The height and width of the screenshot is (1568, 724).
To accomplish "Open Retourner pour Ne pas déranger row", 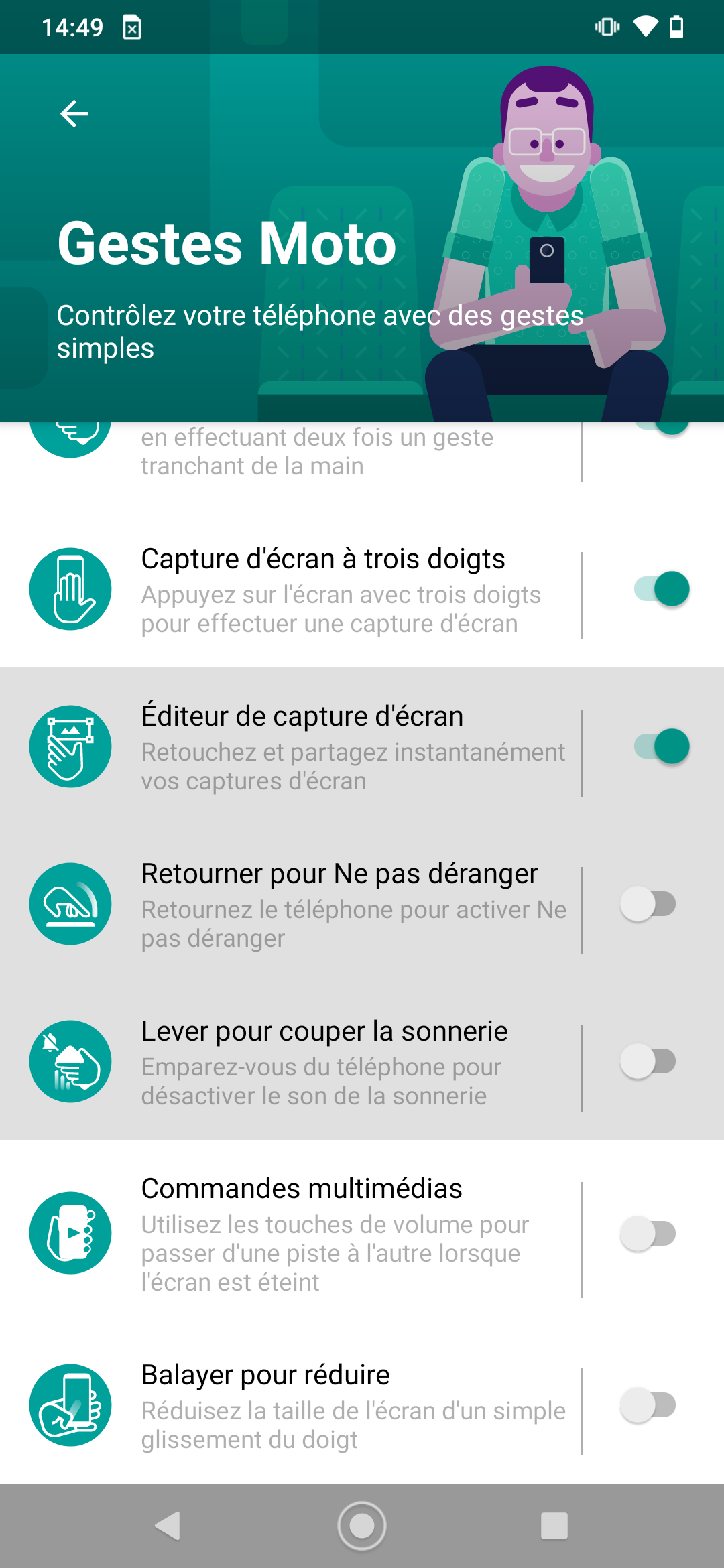I will pos(291,905).
